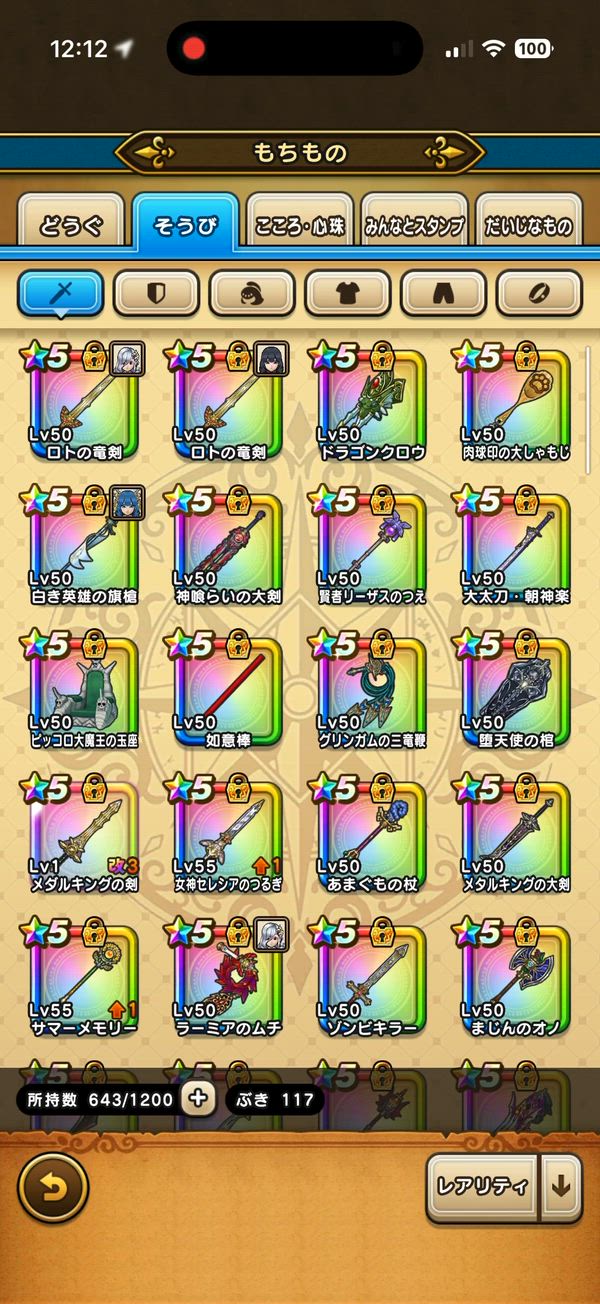This screenshot has width=600, height=1304.
Task: Select the 如意棒 weapon
Action: tap(228, 690)
